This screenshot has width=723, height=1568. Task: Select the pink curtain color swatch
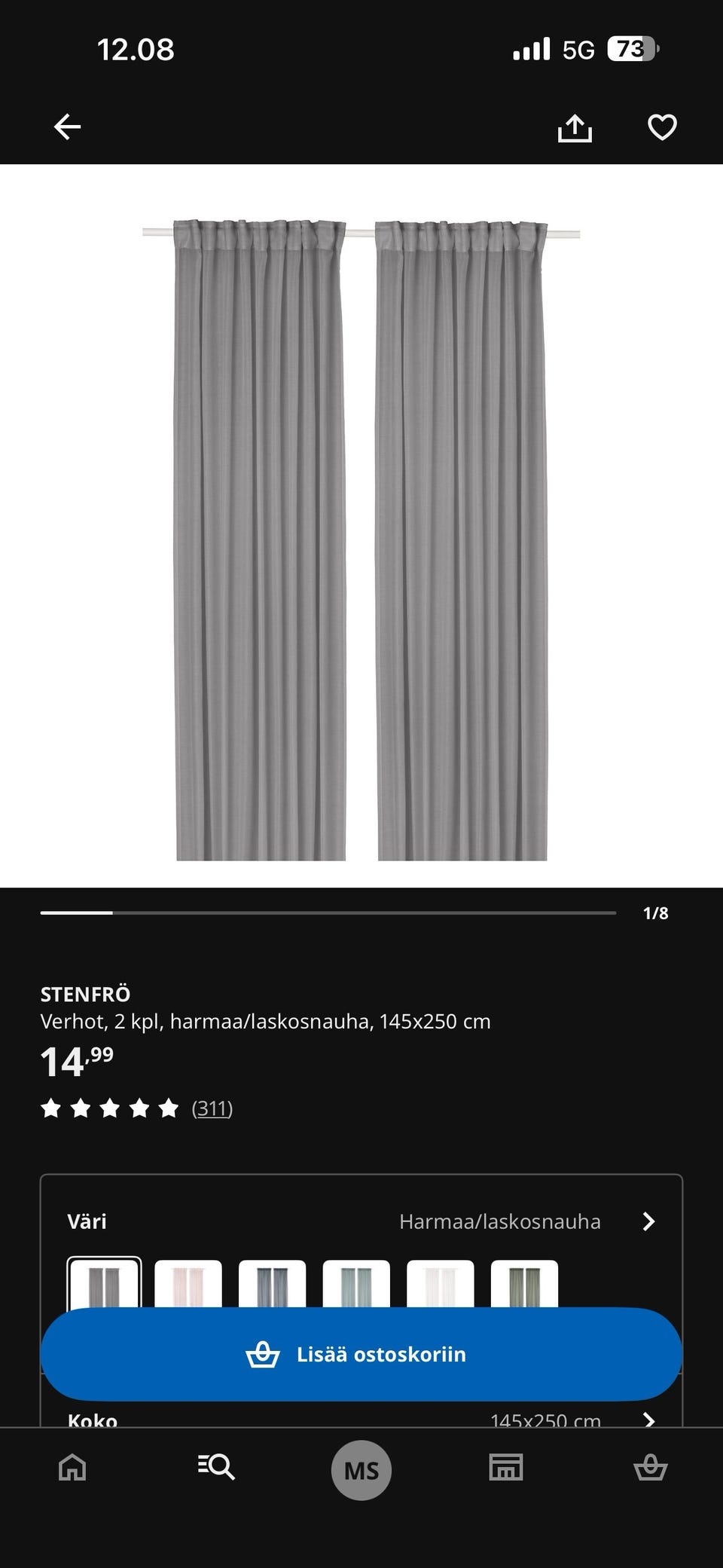pyautogui.click(x=188, y=1284)
